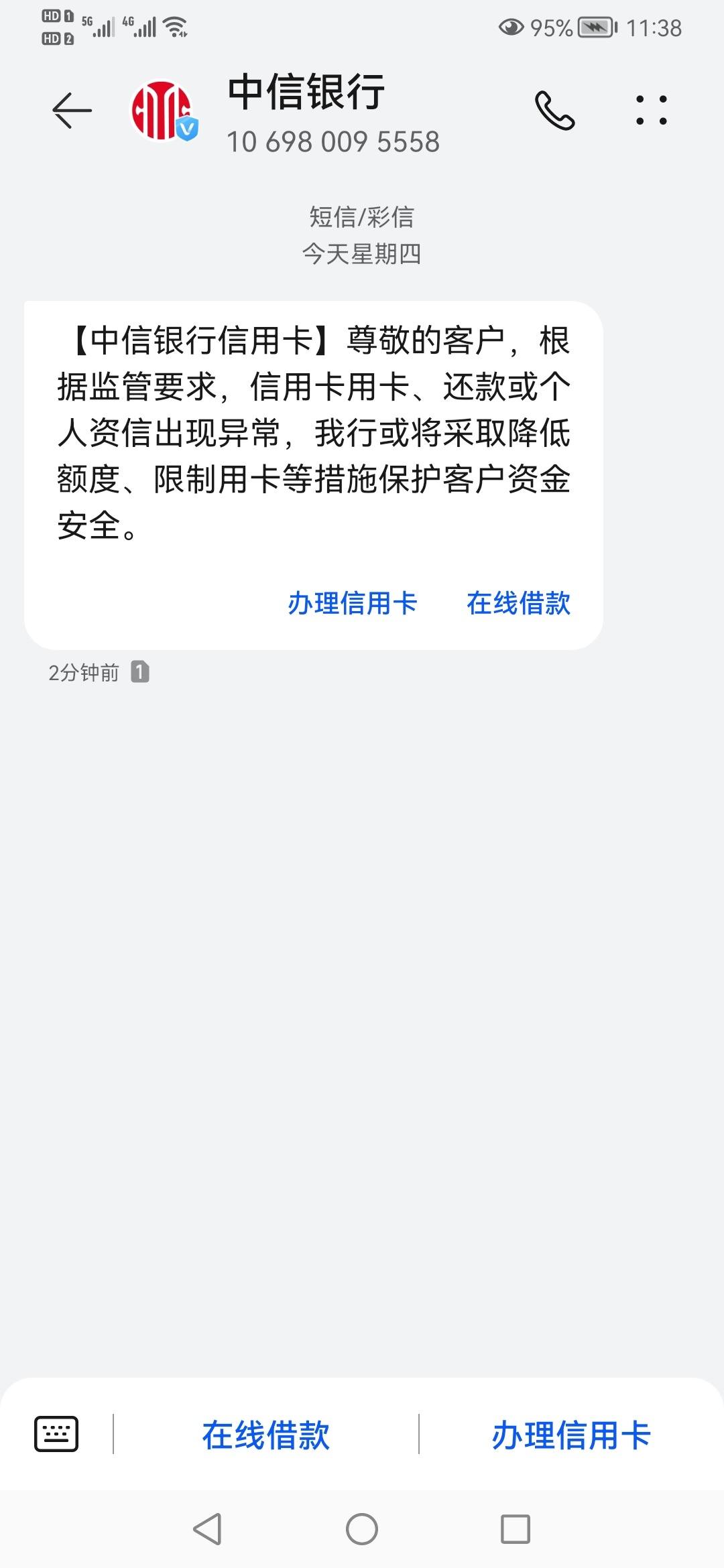
Task: Select 在线借款 in the bottom menu bar
Action: [266, 1435]
